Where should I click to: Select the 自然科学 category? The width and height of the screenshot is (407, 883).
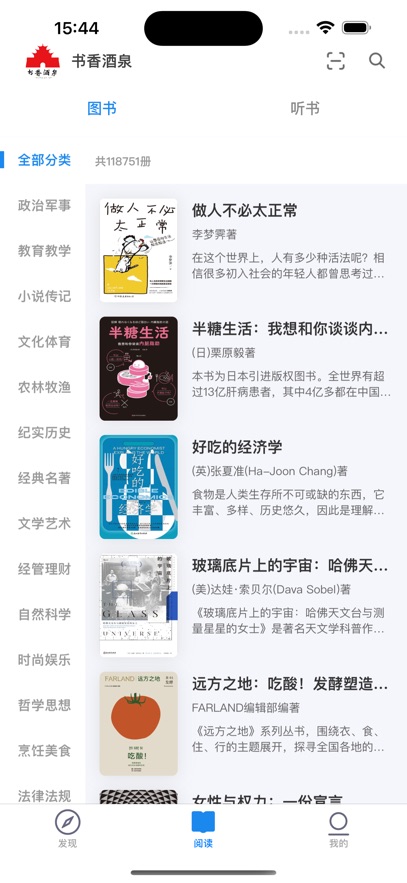pyautogui.click(x=44, y=614)
